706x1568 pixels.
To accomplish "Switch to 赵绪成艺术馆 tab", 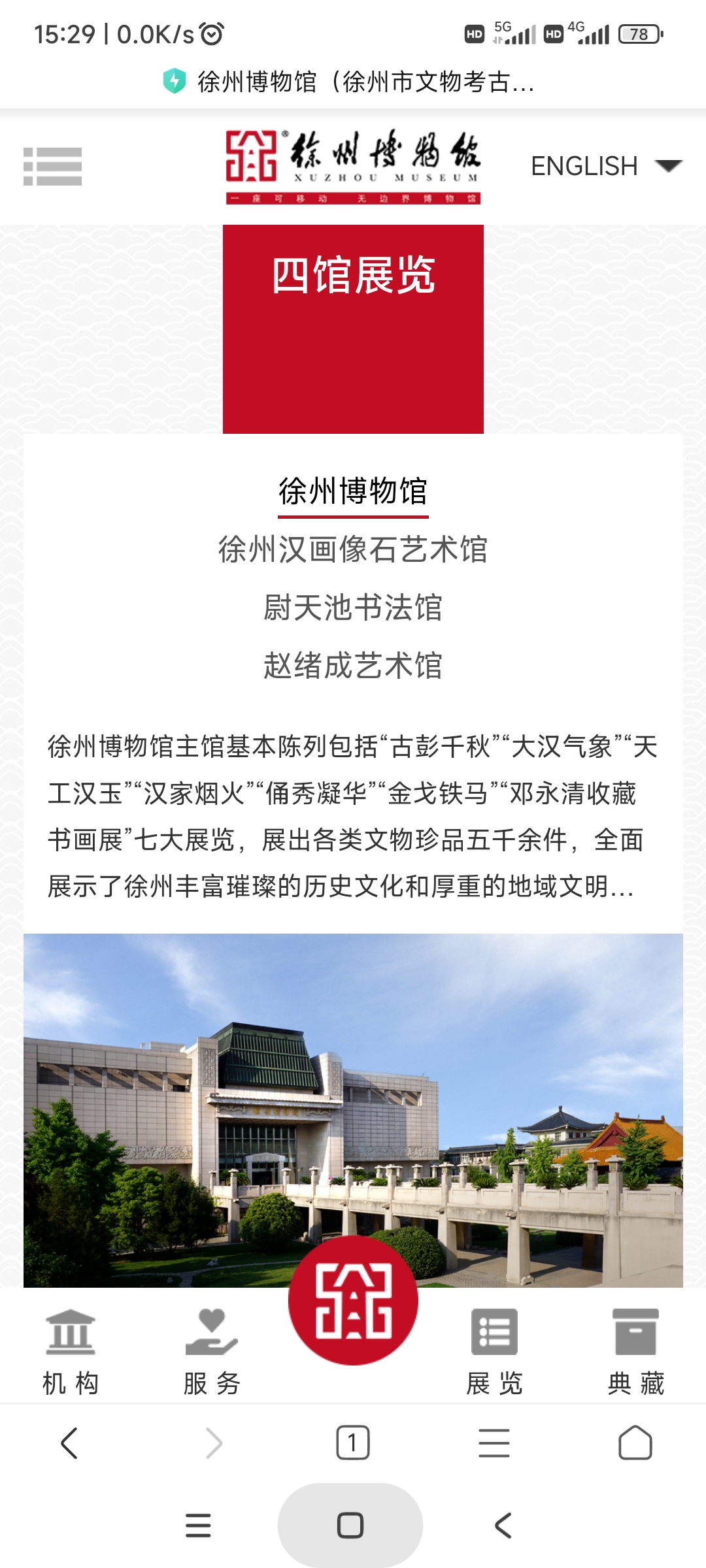I will [x=353, y=666].
